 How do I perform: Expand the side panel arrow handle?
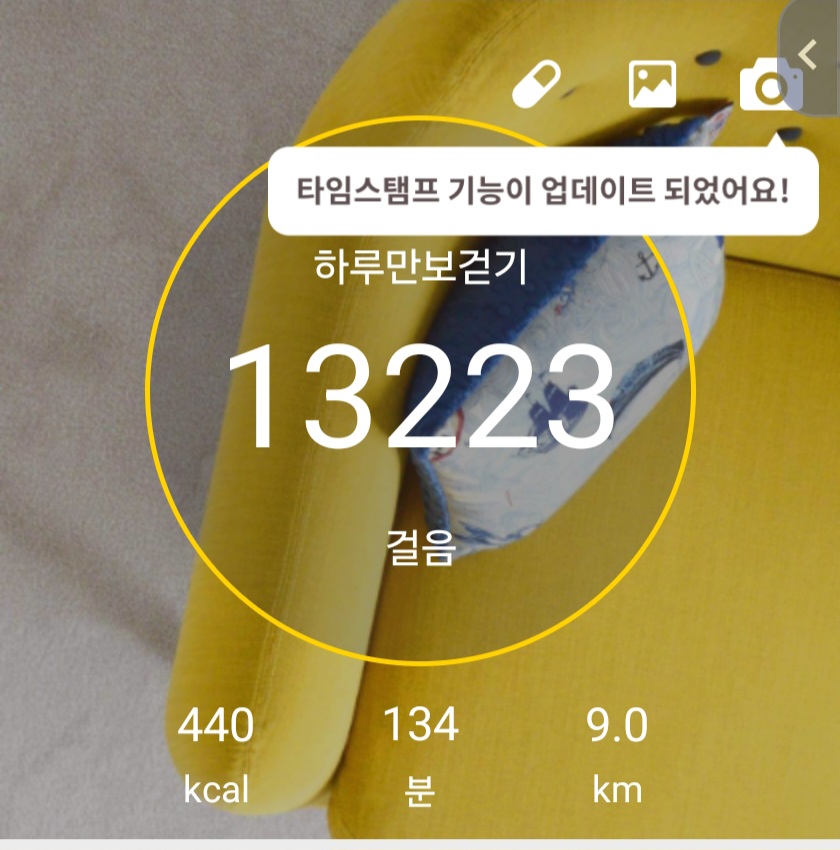coord(812,55)
